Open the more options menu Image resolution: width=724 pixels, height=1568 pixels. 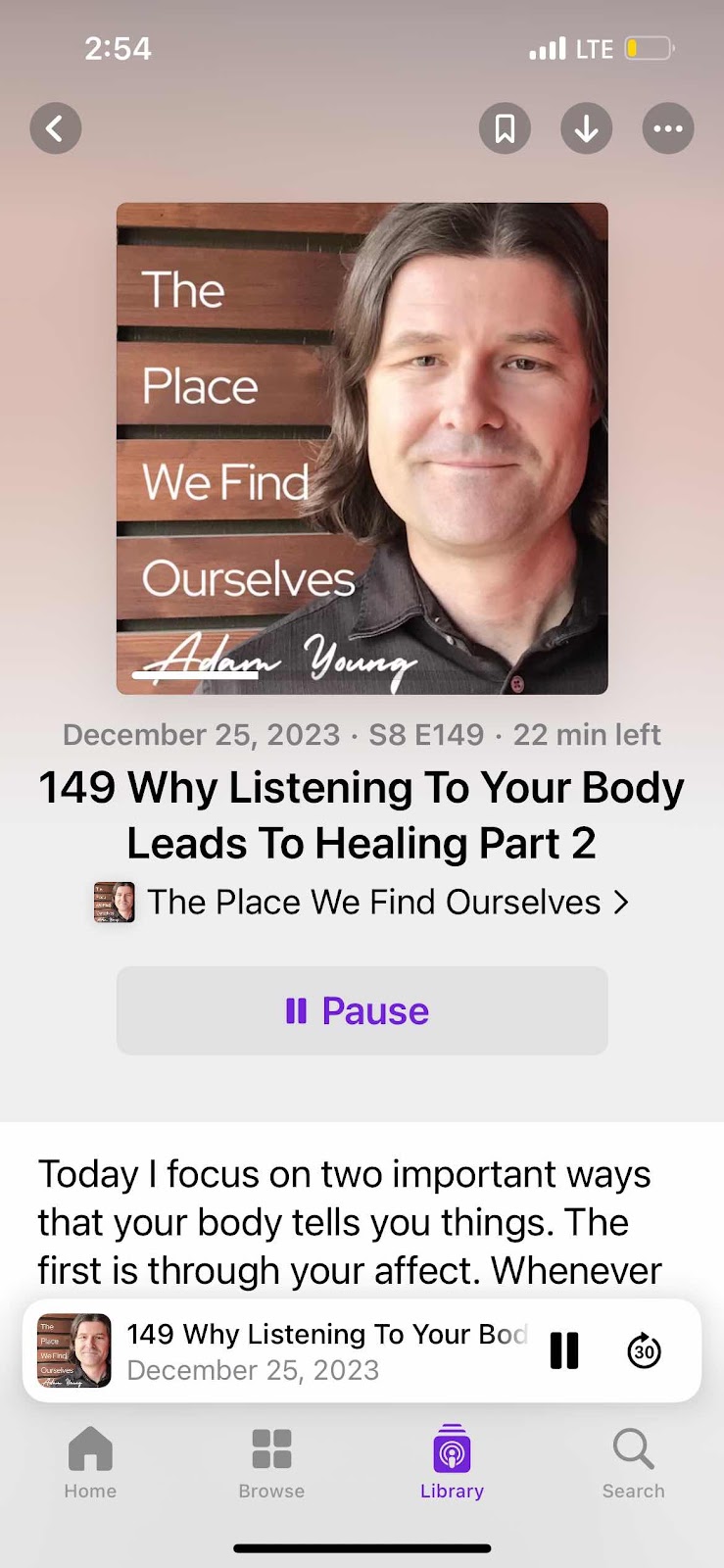(x=668, y=128)
